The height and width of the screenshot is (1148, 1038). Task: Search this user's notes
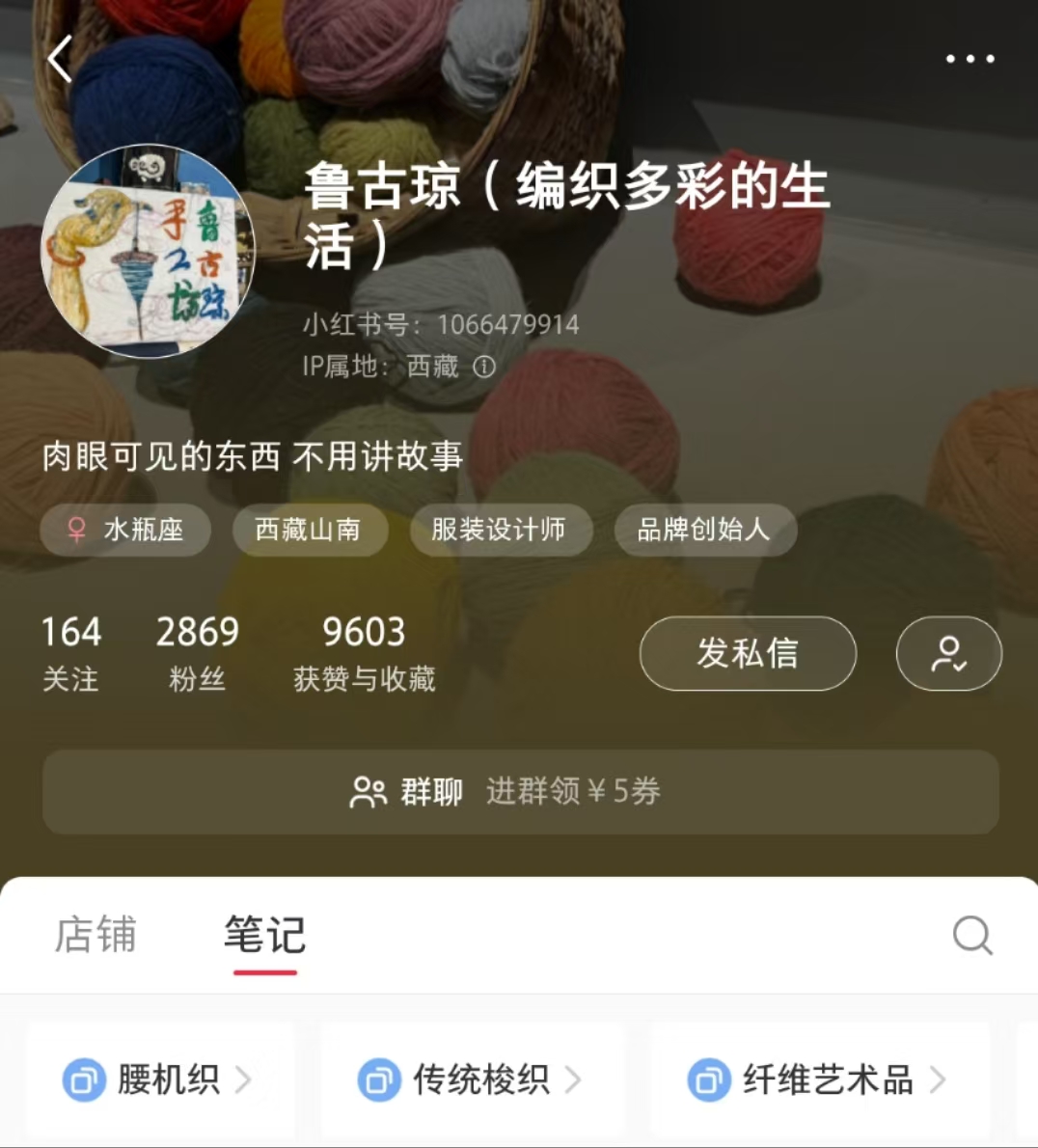pyautogui.click(x=971, y=935)
